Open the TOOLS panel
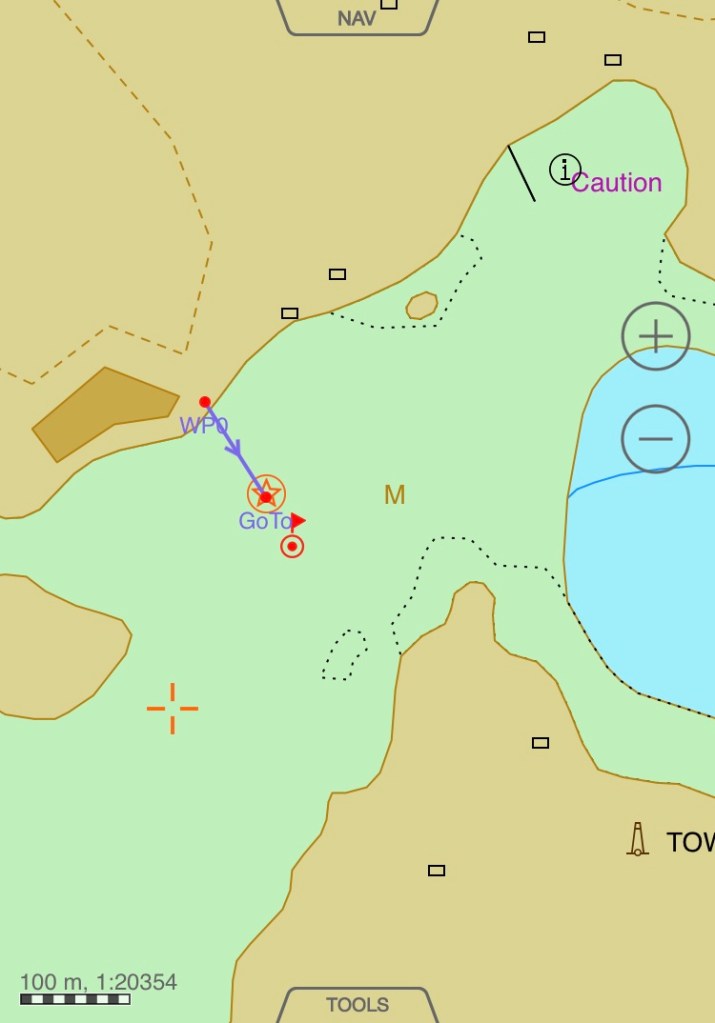 (357, 1005)
